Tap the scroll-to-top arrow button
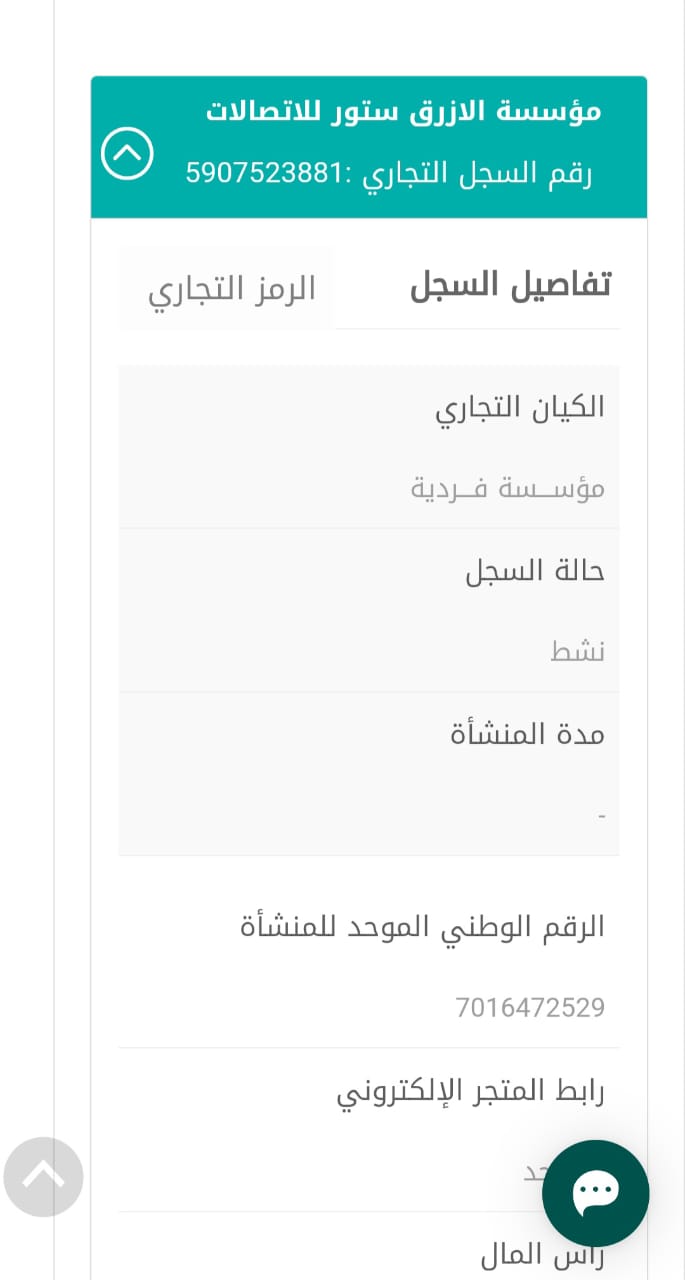 click(43, 1177)
